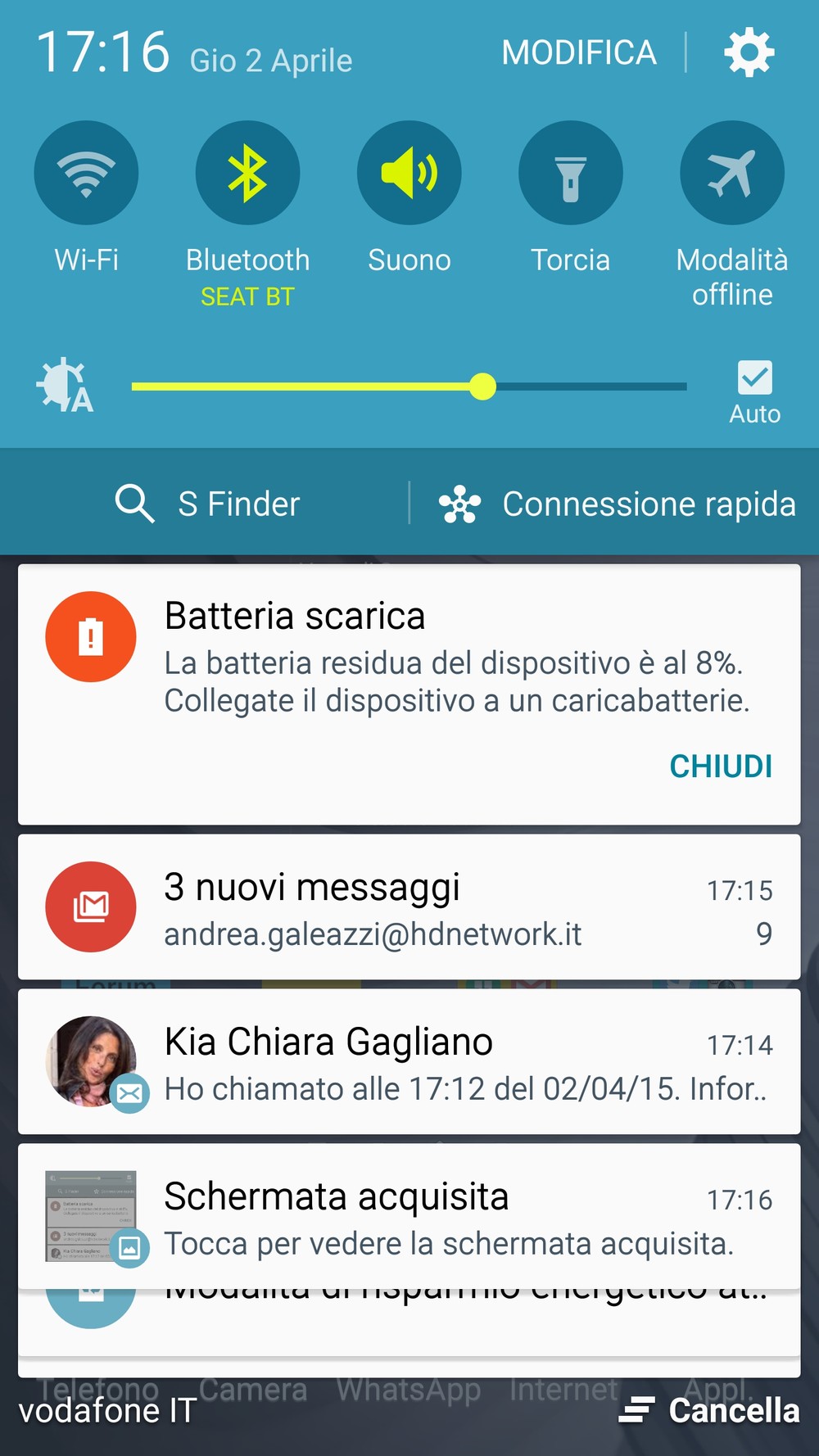Open settings with the gear icon
This screenshot has height=1456, width=819.
tap(749, 53)
